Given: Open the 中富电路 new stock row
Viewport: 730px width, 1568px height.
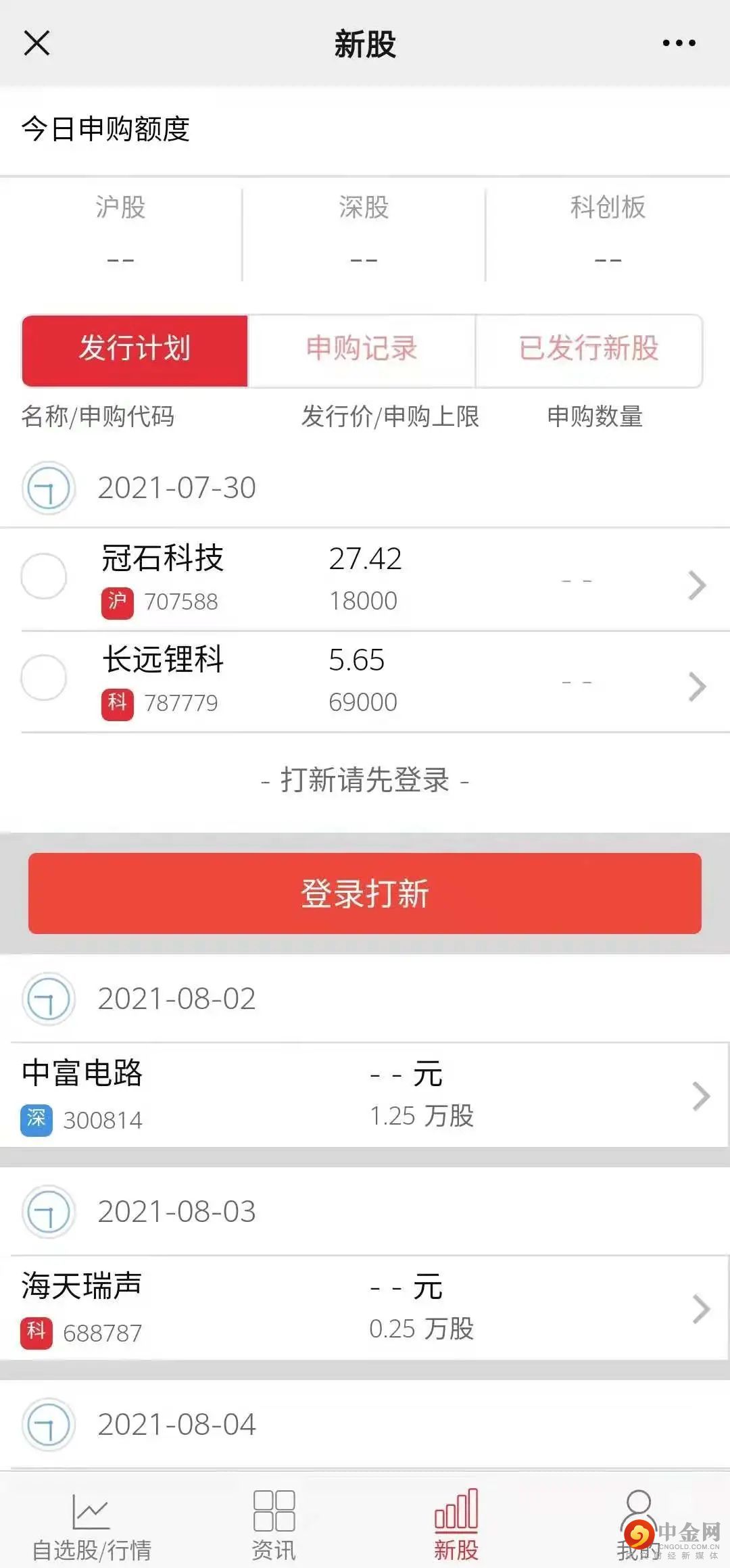Looking at the screenshot, I should [365, 1095].
